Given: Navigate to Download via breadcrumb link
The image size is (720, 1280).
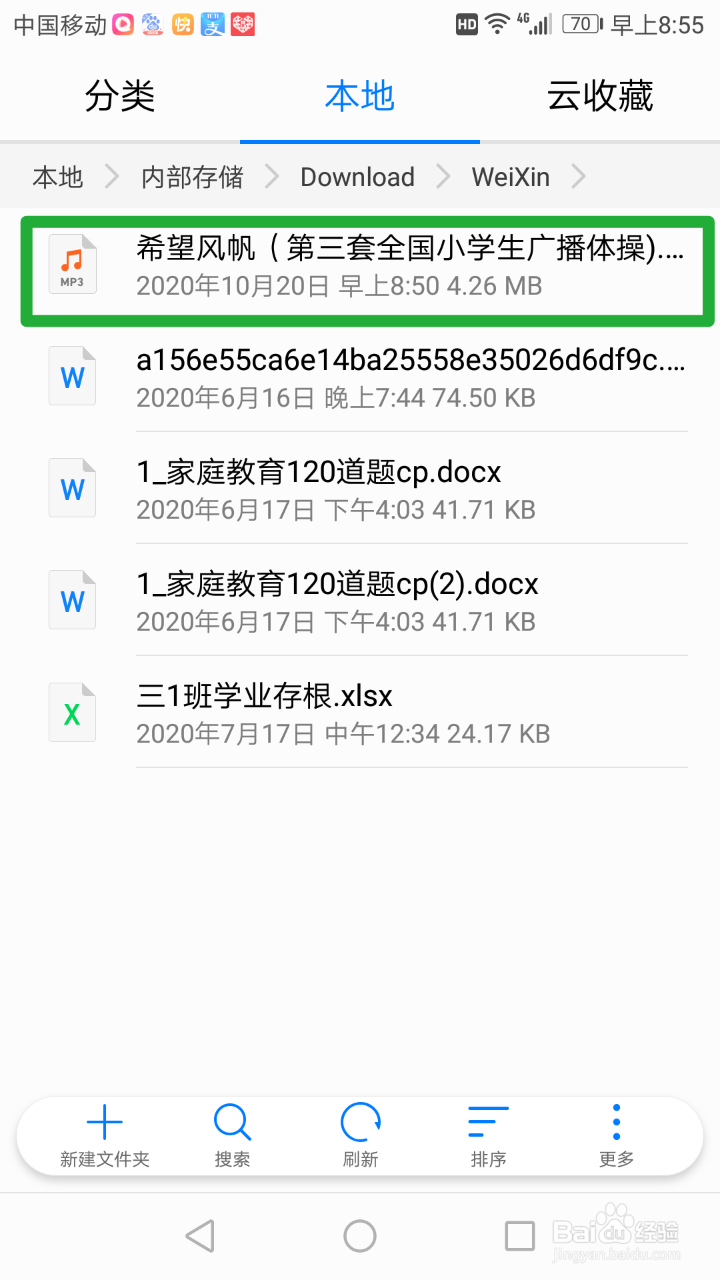Looking at the screenshot, I should [357, 176].
